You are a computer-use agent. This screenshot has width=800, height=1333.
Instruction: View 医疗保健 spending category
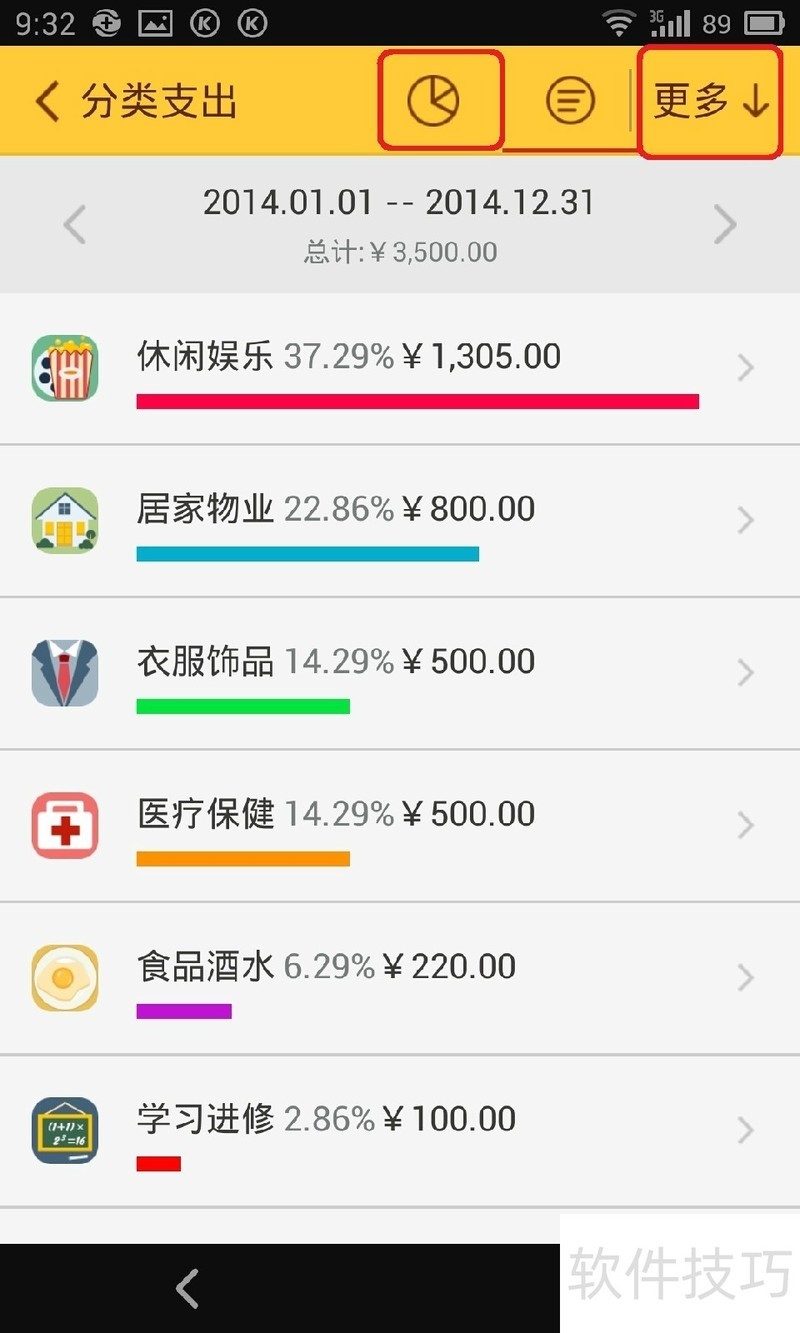(x=400, y=826)
